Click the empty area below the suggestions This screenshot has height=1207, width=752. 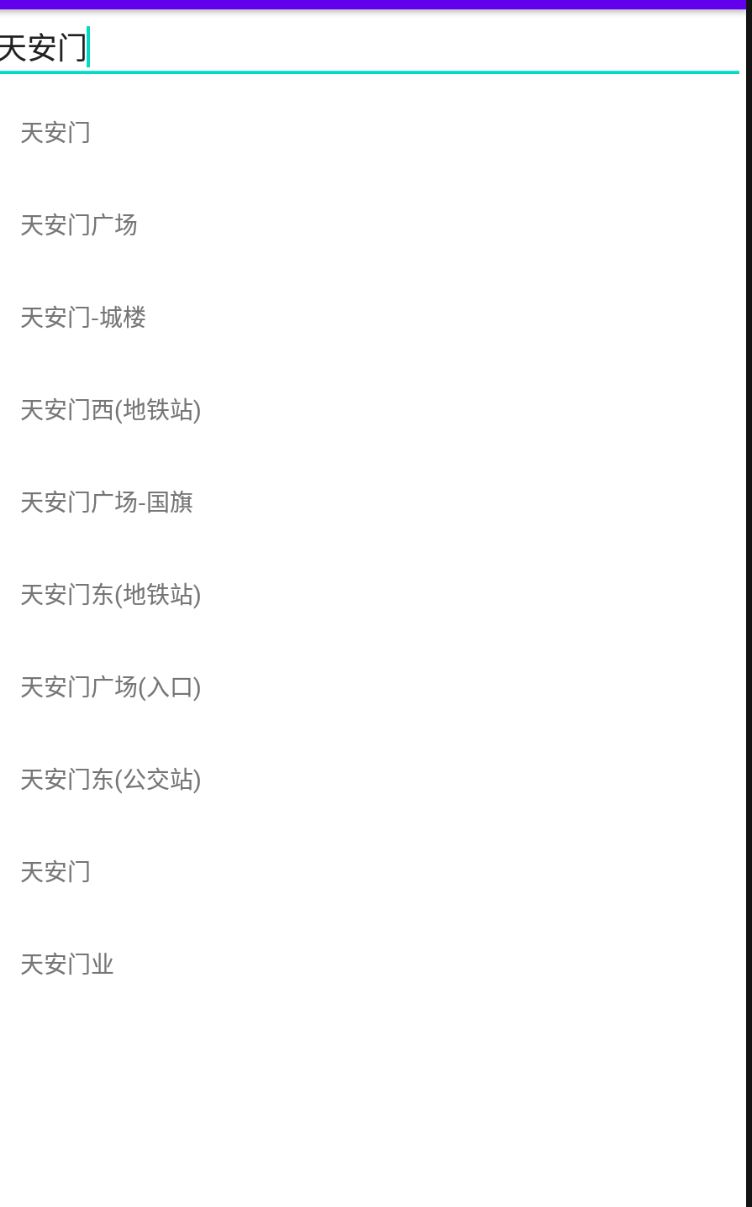point(376,1100)
